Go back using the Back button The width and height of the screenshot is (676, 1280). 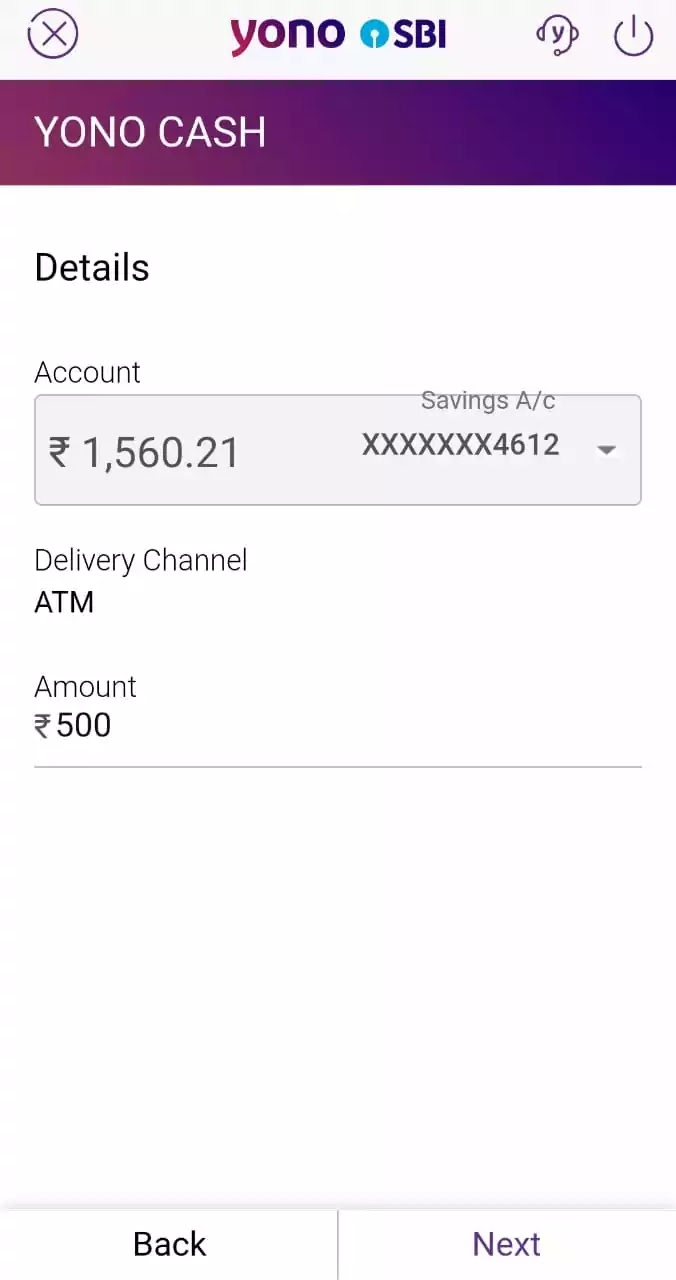point(169,1244)
